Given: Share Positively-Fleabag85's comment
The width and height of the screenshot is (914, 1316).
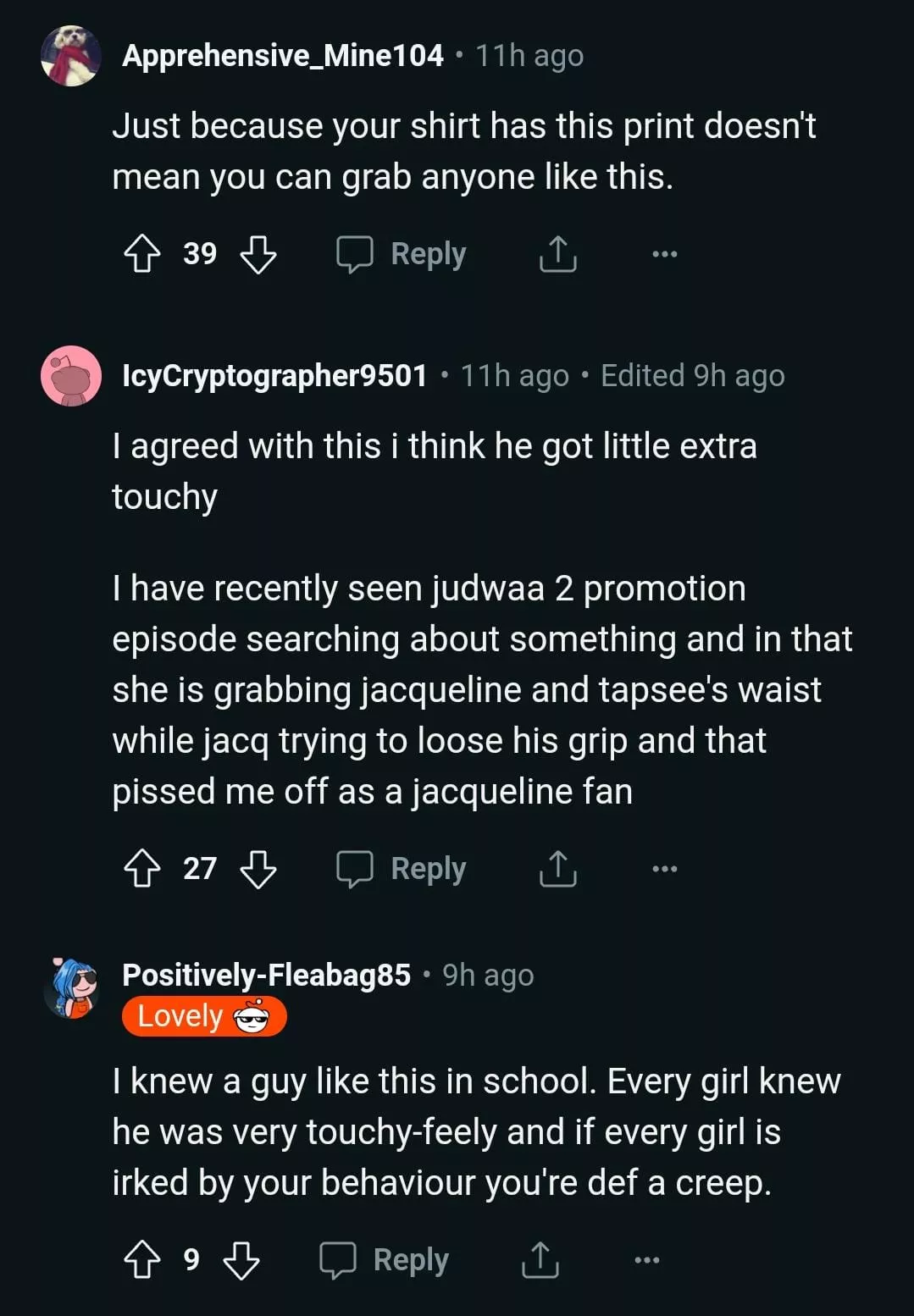Looking at the screenshot, I should click(x=540, y=1260).
